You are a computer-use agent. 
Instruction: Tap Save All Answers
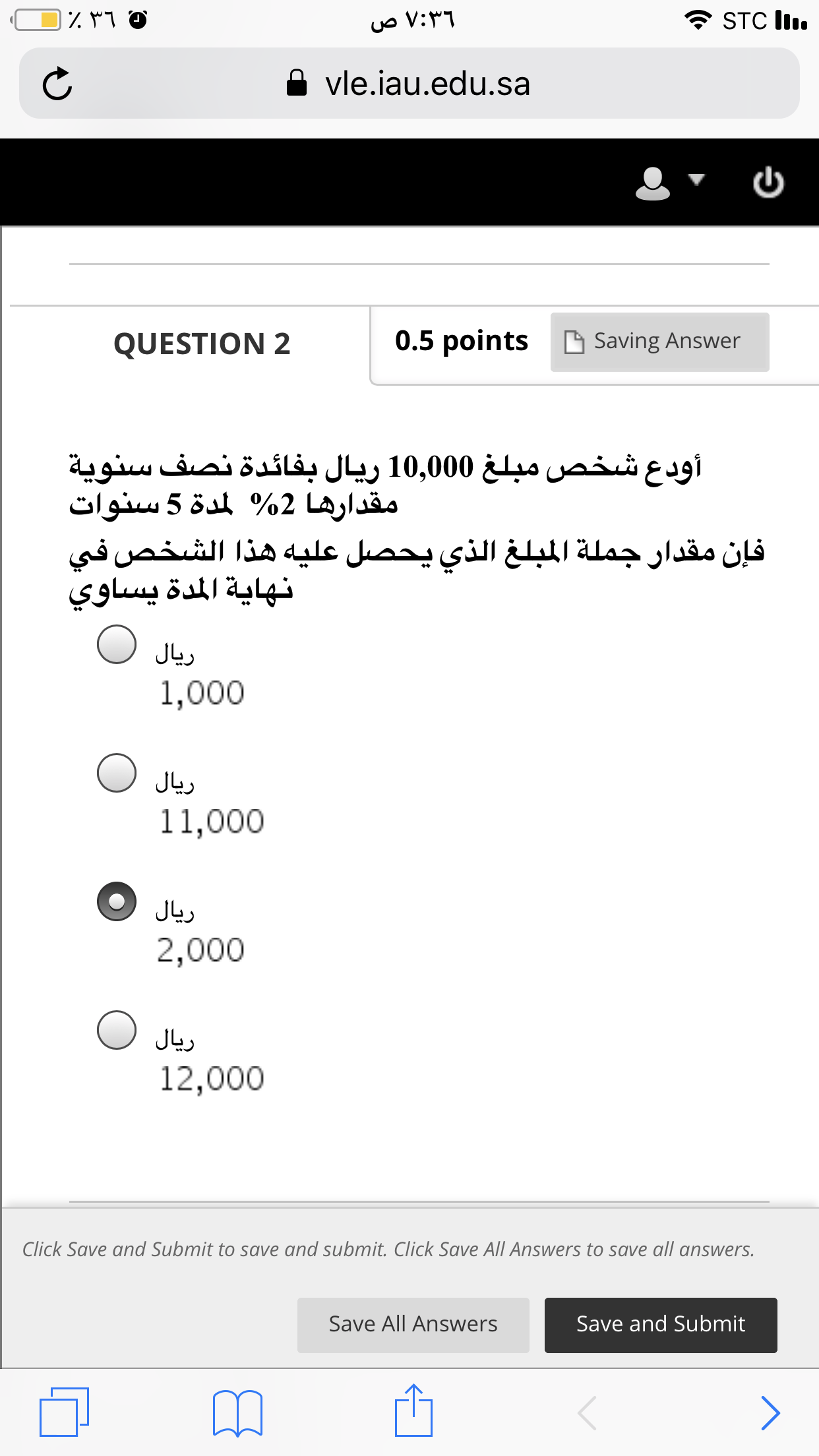413,1325
